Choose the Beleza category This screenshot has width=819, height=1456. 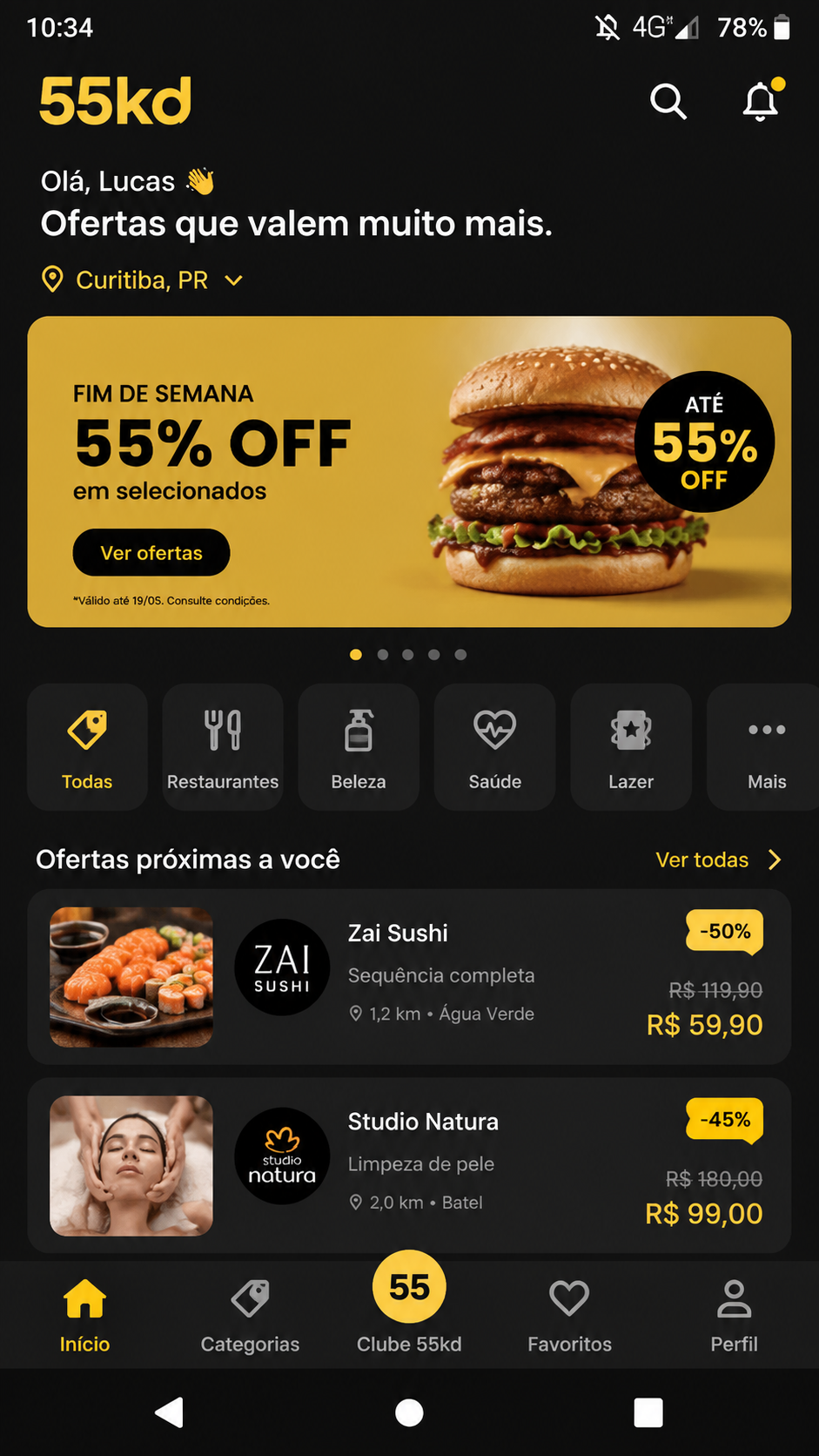[359, 747]
